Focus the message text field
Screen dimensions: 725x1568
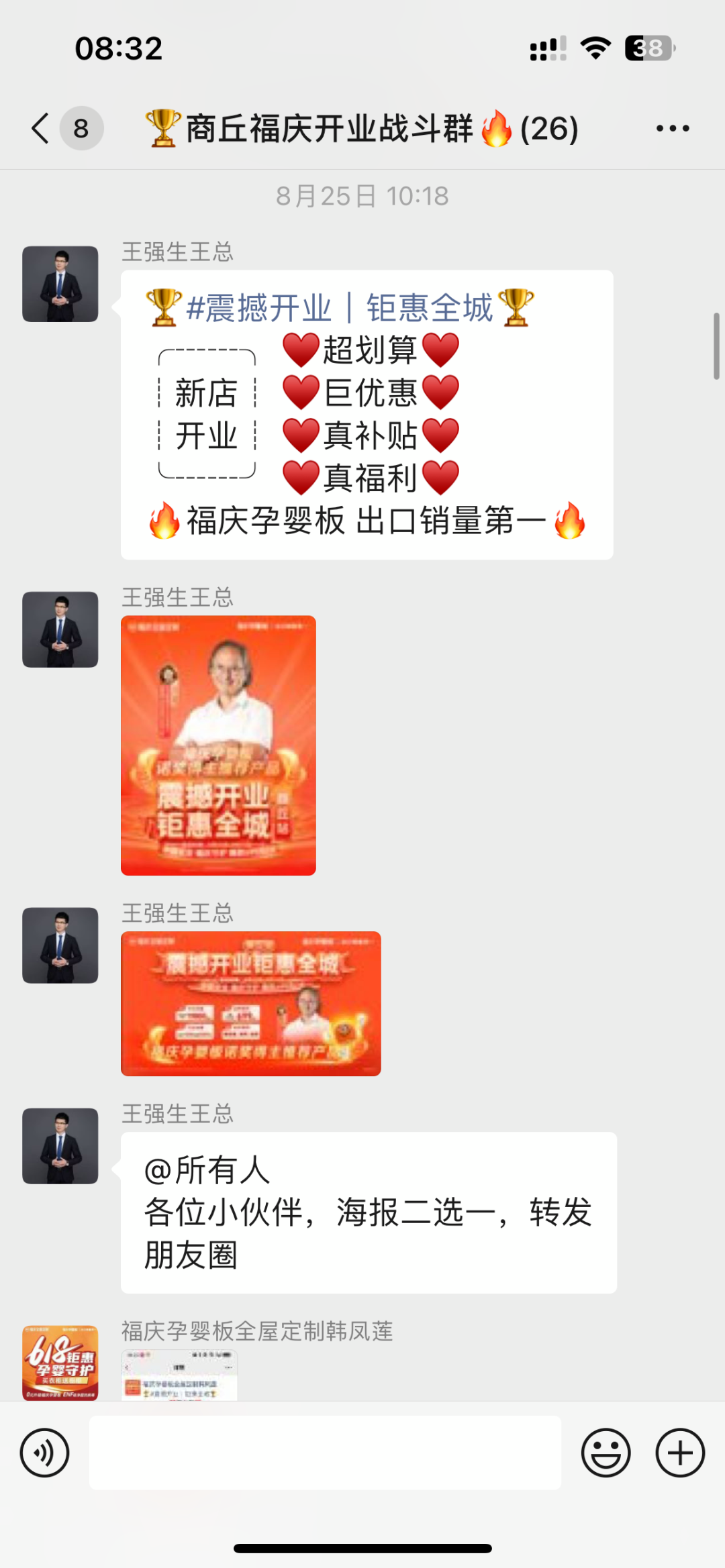click(326, 1453)
